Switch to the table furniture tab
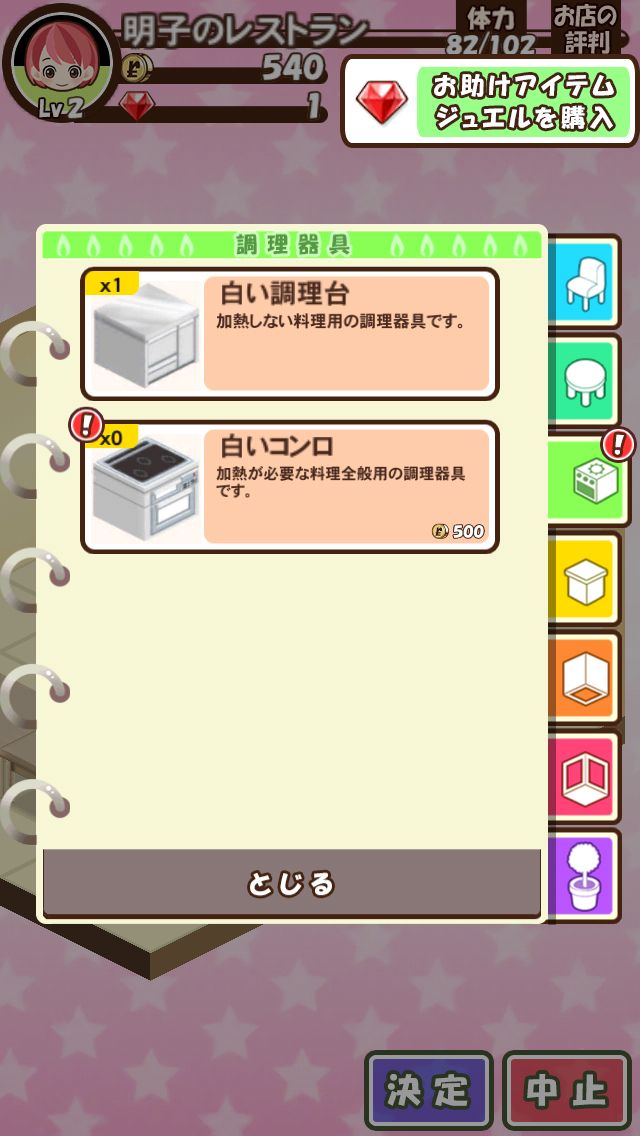 pos(583,381)
